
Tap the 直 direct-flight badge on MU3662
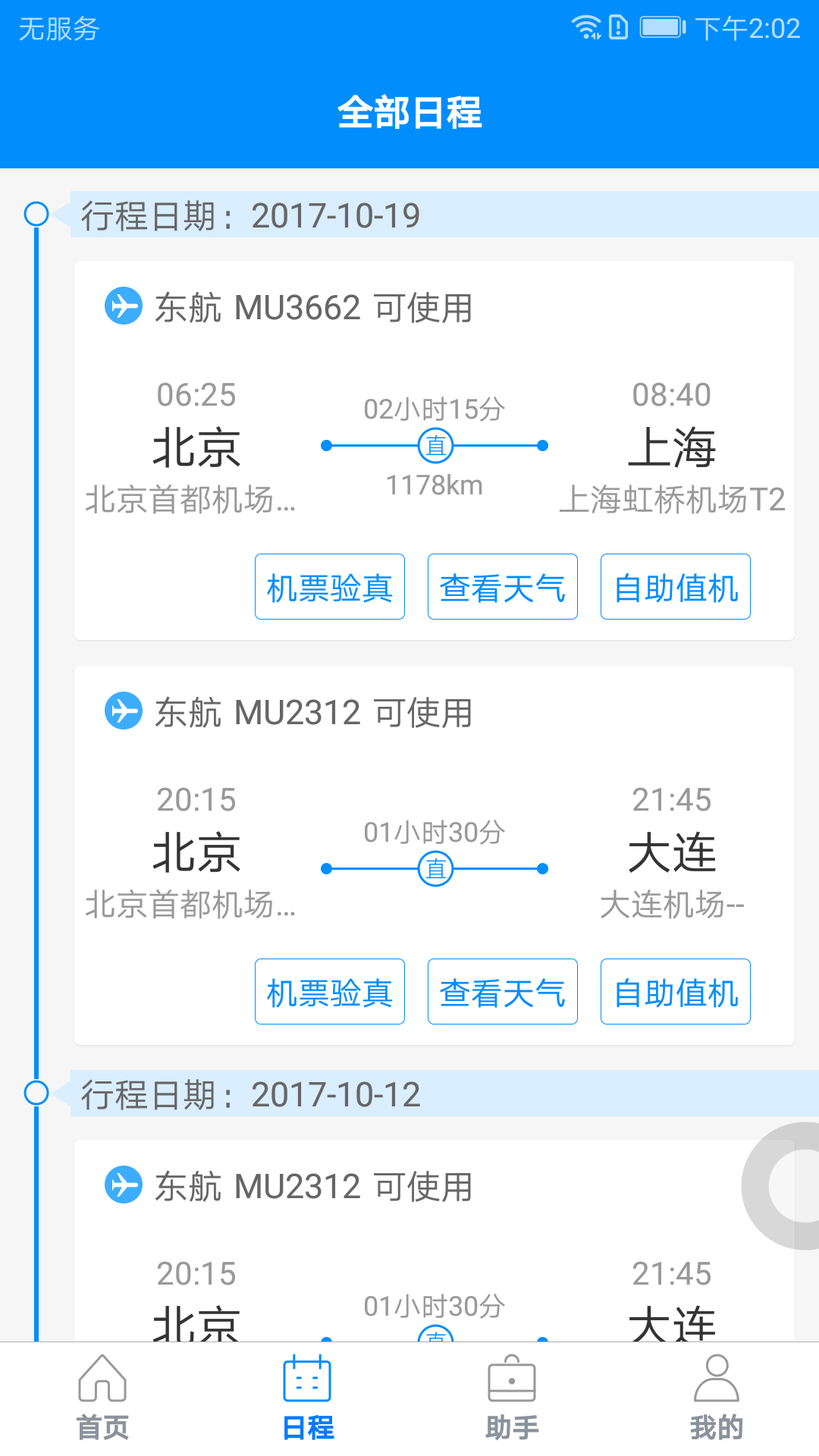[x=435, y=444]
